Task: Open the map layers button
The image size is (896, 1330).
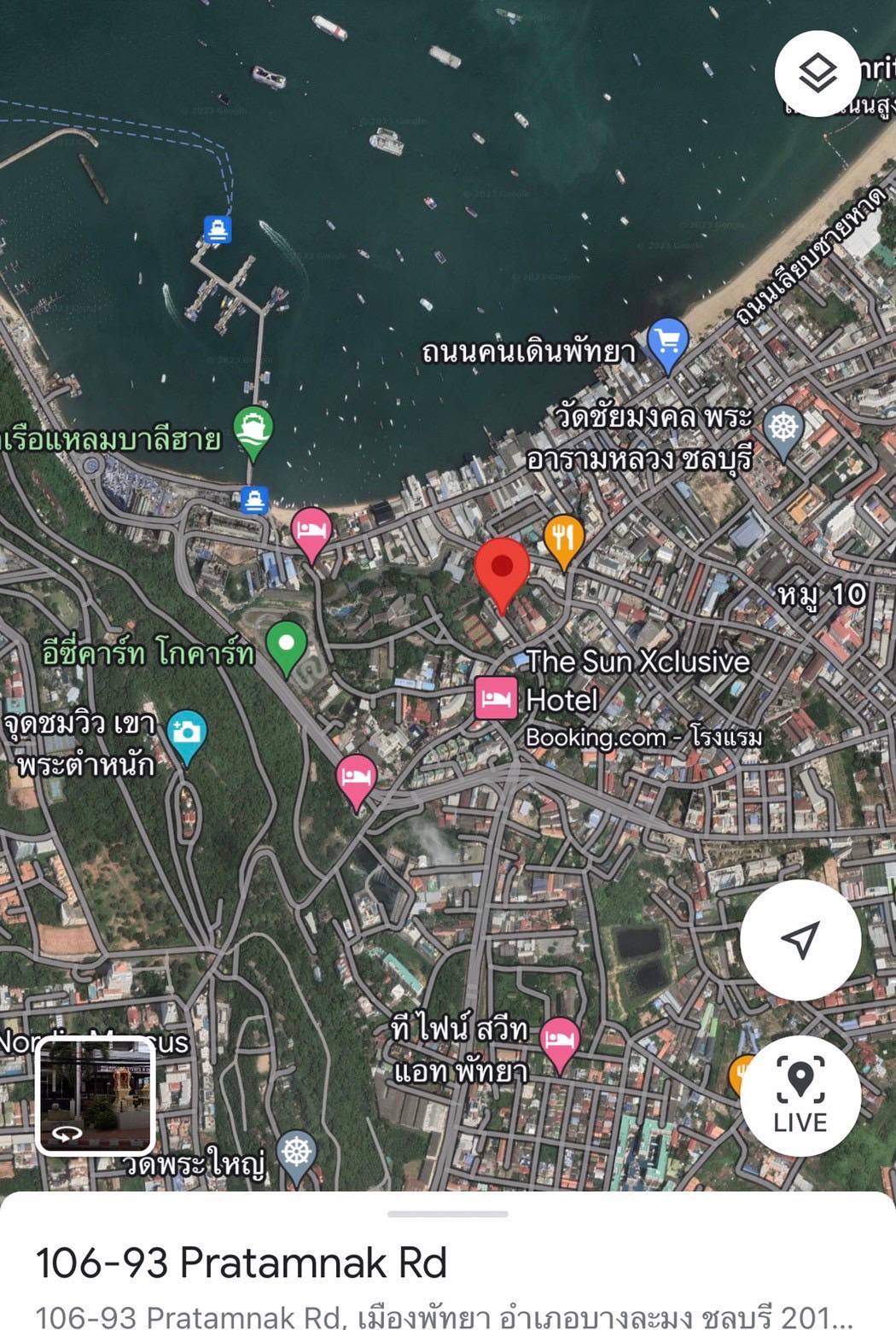Action: [817, 73]
